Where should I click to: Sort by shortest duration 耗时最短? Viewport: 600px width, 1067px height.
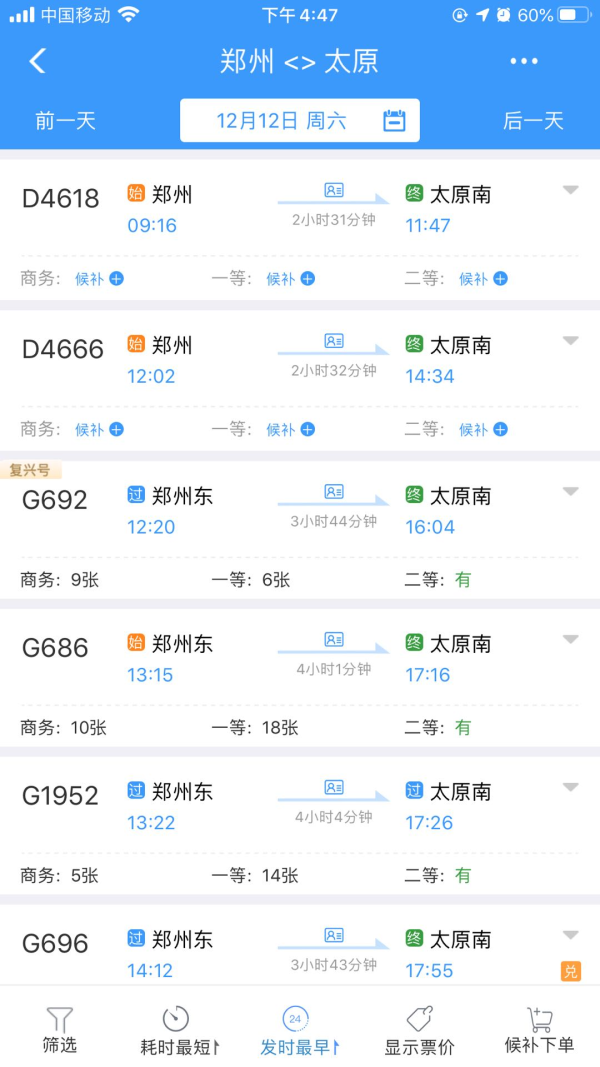tap(179, 1031)
